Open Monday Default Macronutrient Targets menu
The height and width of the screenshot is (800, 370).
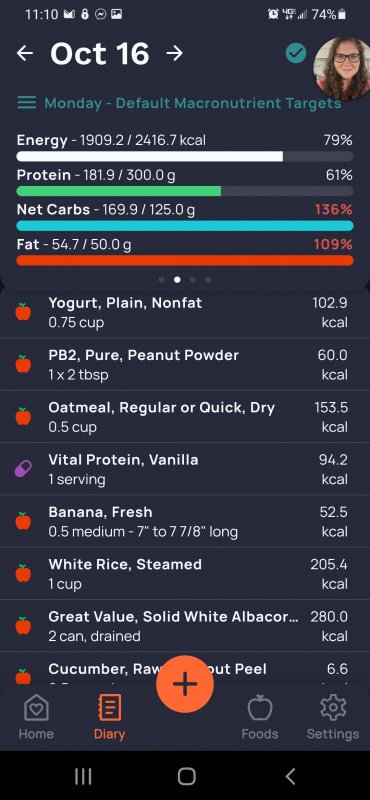click(x=179, y=103)
